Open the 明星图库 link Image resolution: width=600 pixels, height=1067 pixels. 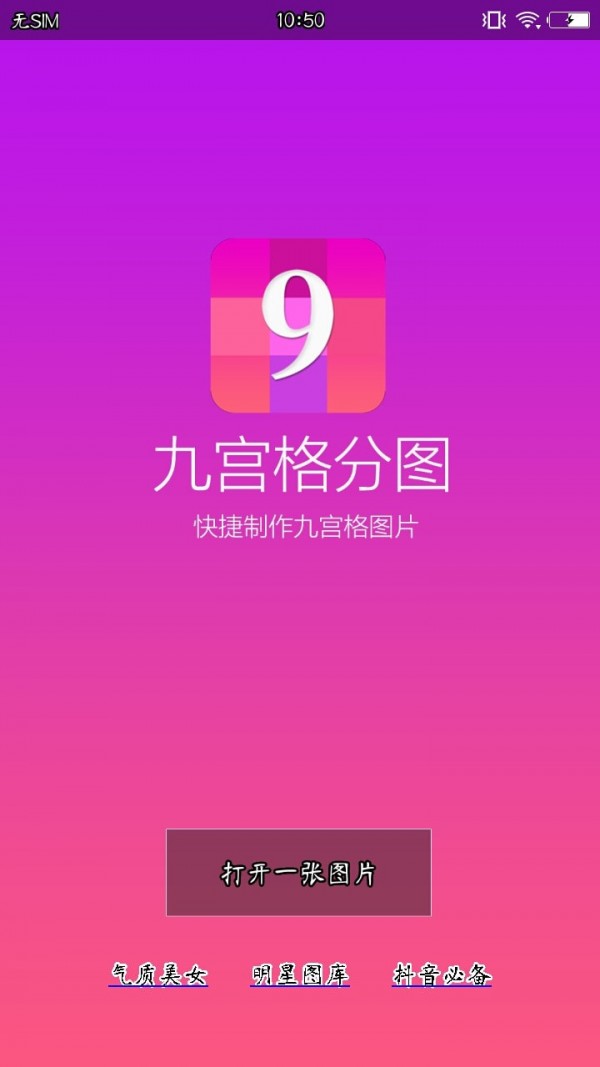[300, 974]
